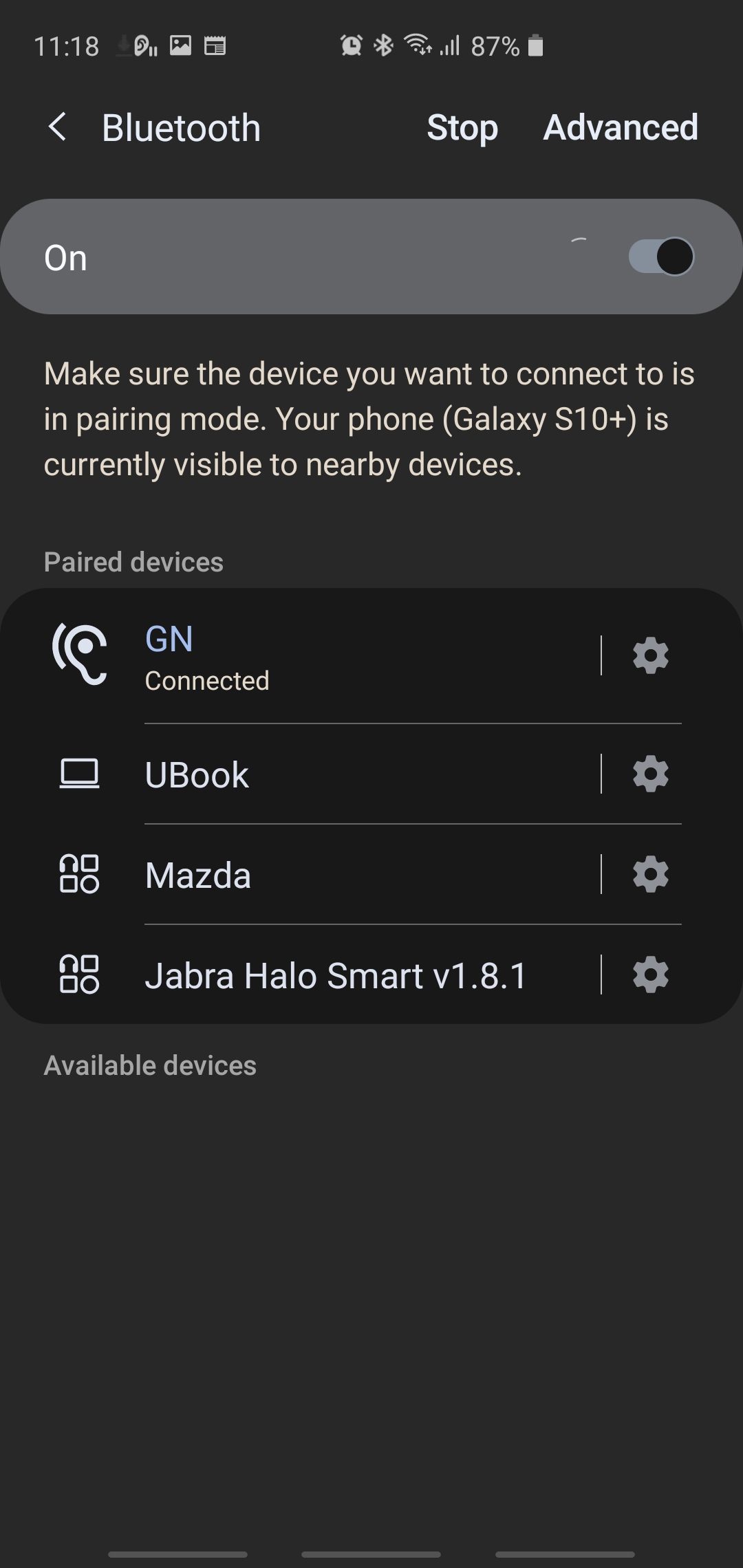Screen dimensions: 743x1568
Task: Stop scanning for devices
Action: coord(462,128)
